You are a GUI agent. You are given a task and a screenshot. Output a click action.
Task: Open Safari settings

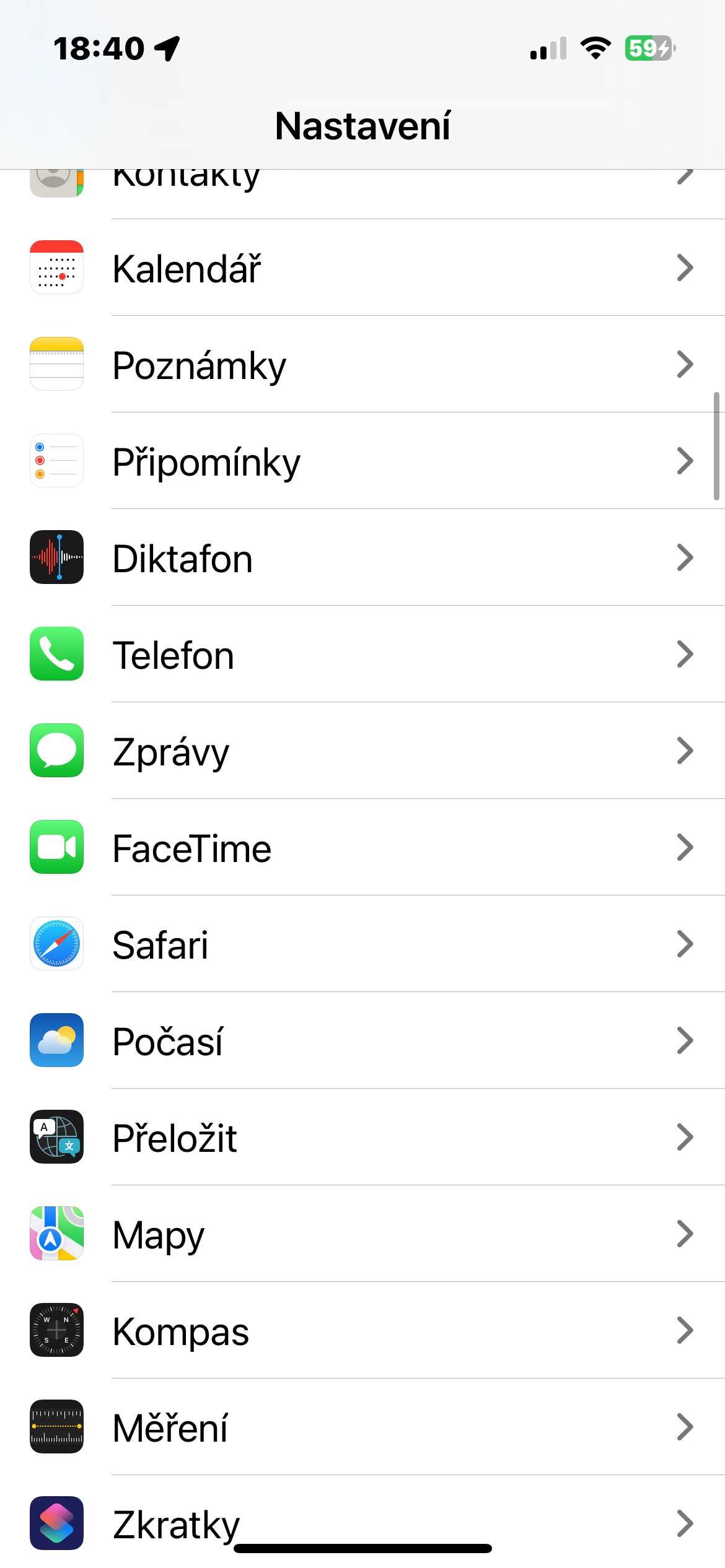[x=362, y=944]
